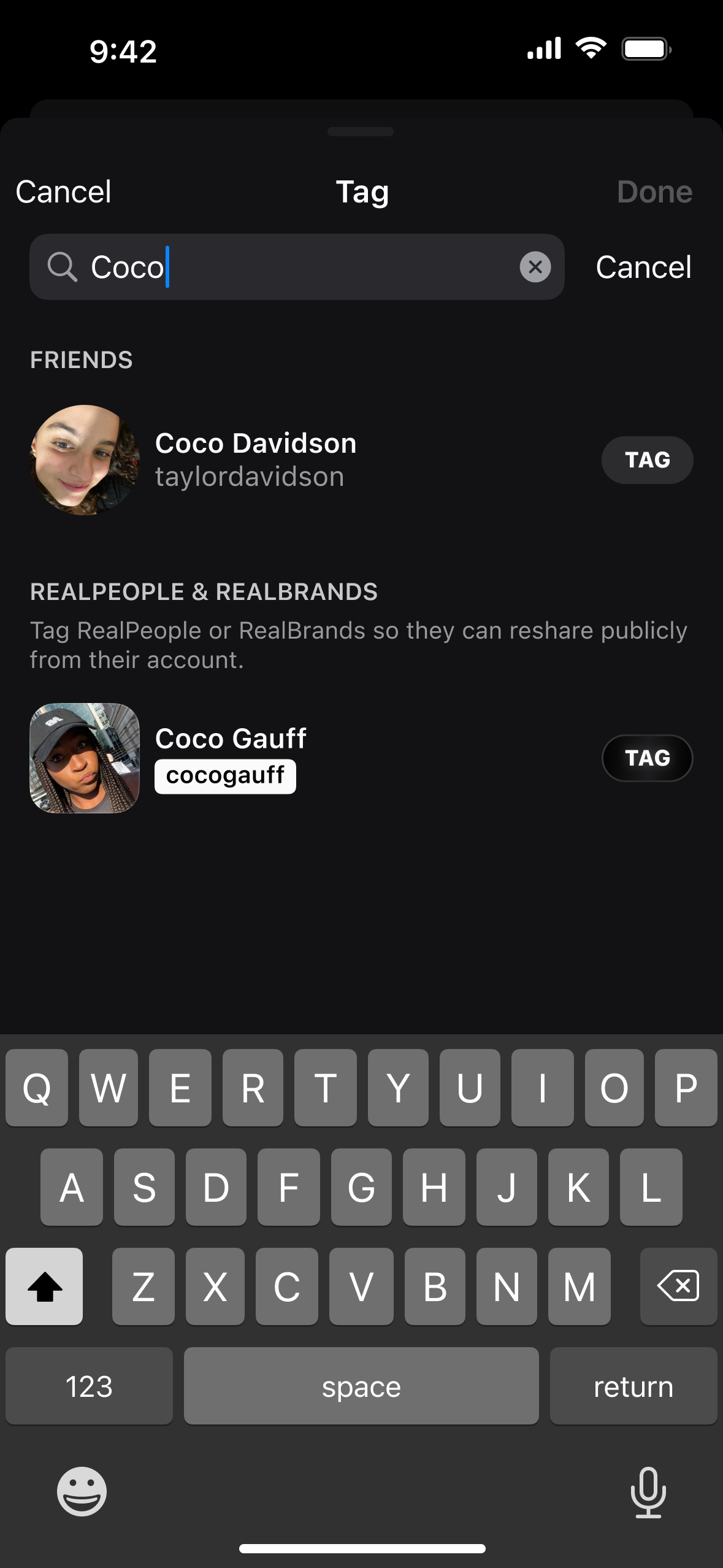
Task: Confirm tags by tapping Done
Action: [654, 191]
